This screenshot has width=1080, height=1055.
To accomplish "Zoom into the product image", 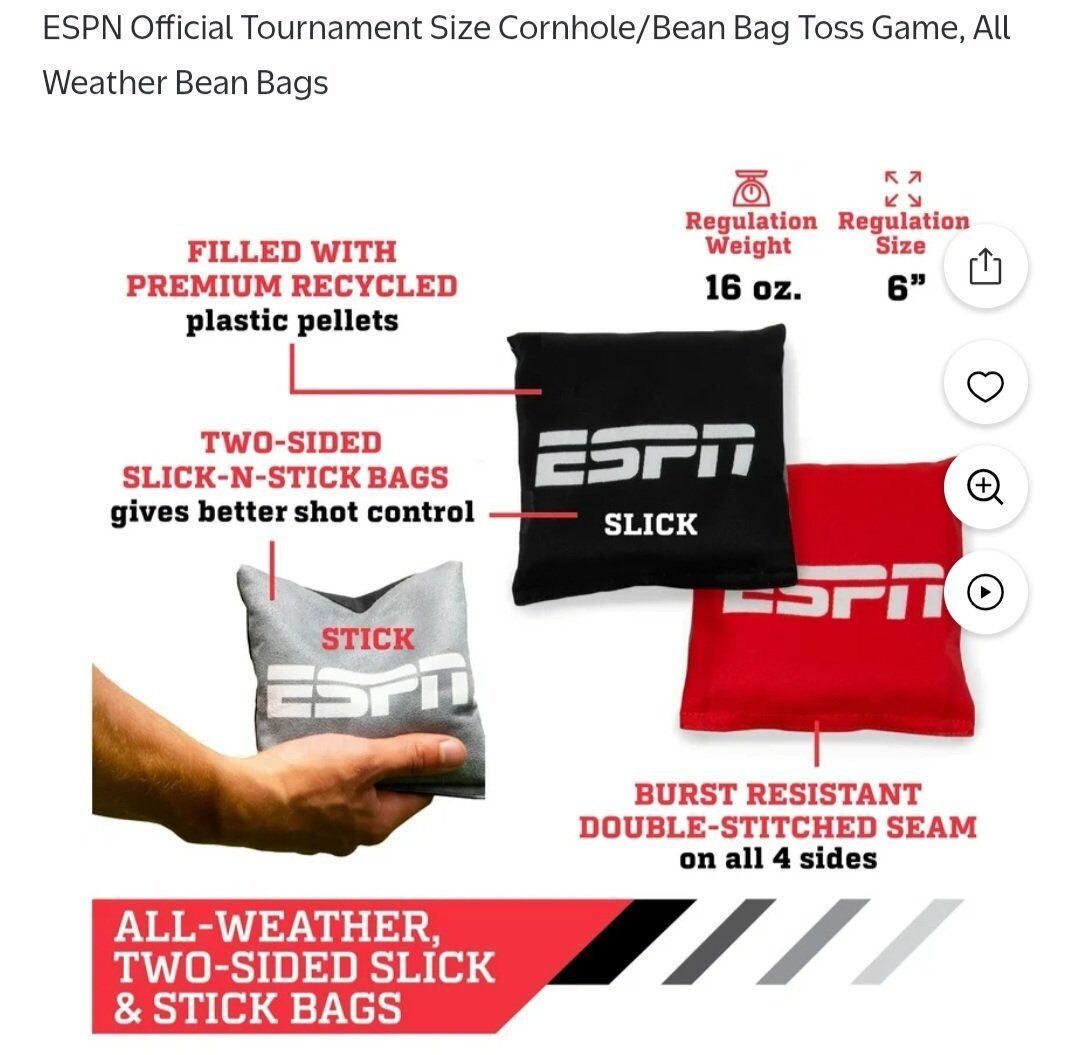I will 985,487.
